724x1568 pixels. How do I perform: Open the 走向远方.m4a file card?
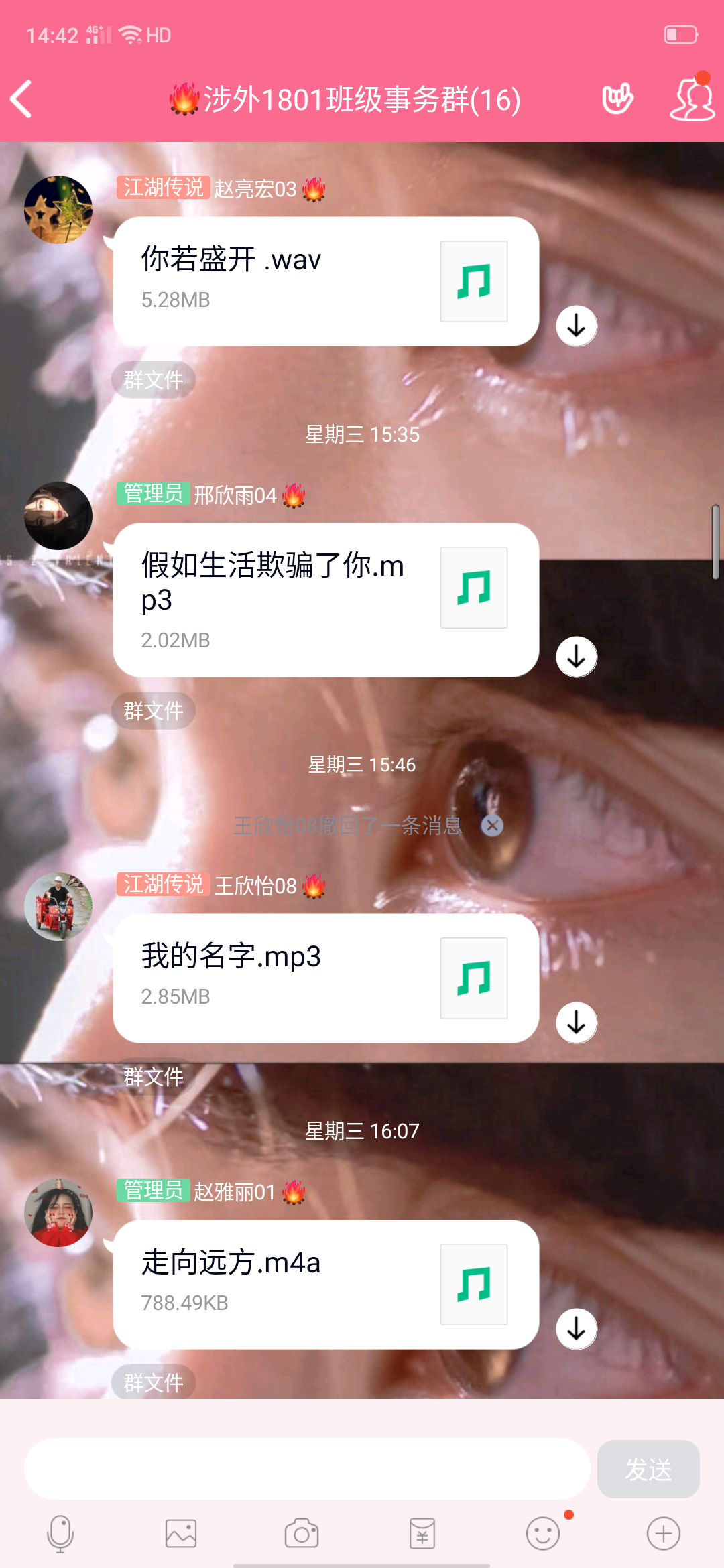[326, 1285]
